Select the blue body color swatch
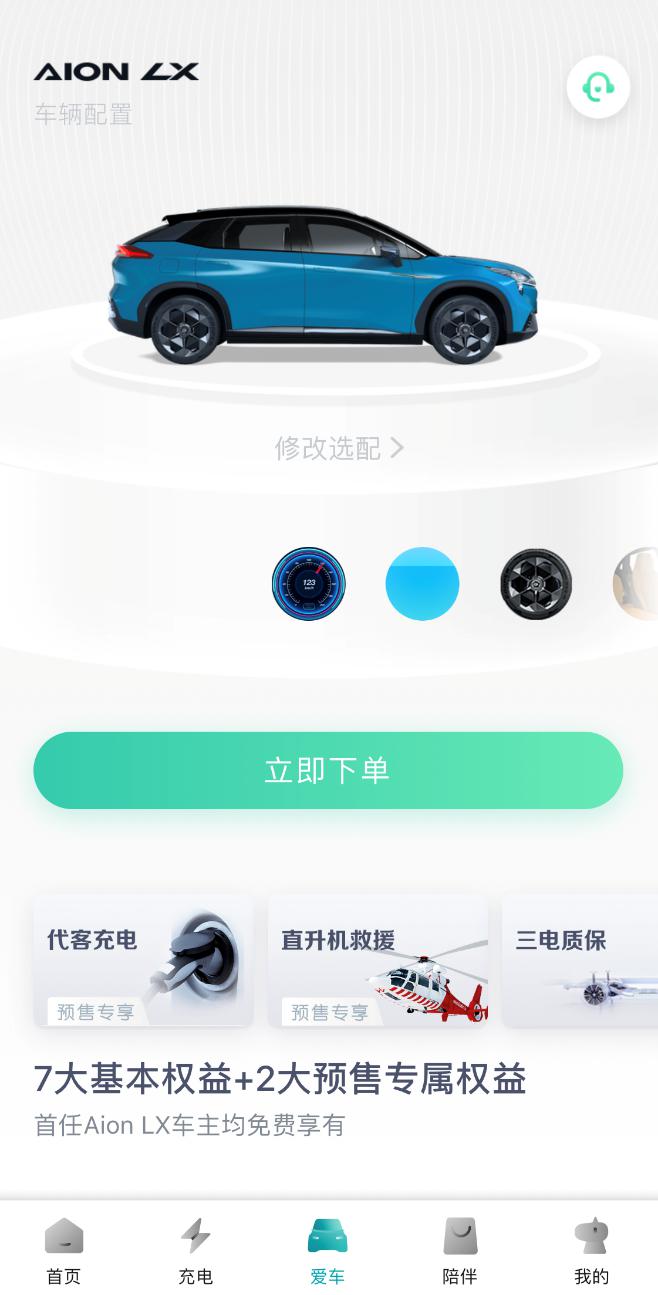The width and height of the screenshot is (658, 1295). tap(422, 584)
